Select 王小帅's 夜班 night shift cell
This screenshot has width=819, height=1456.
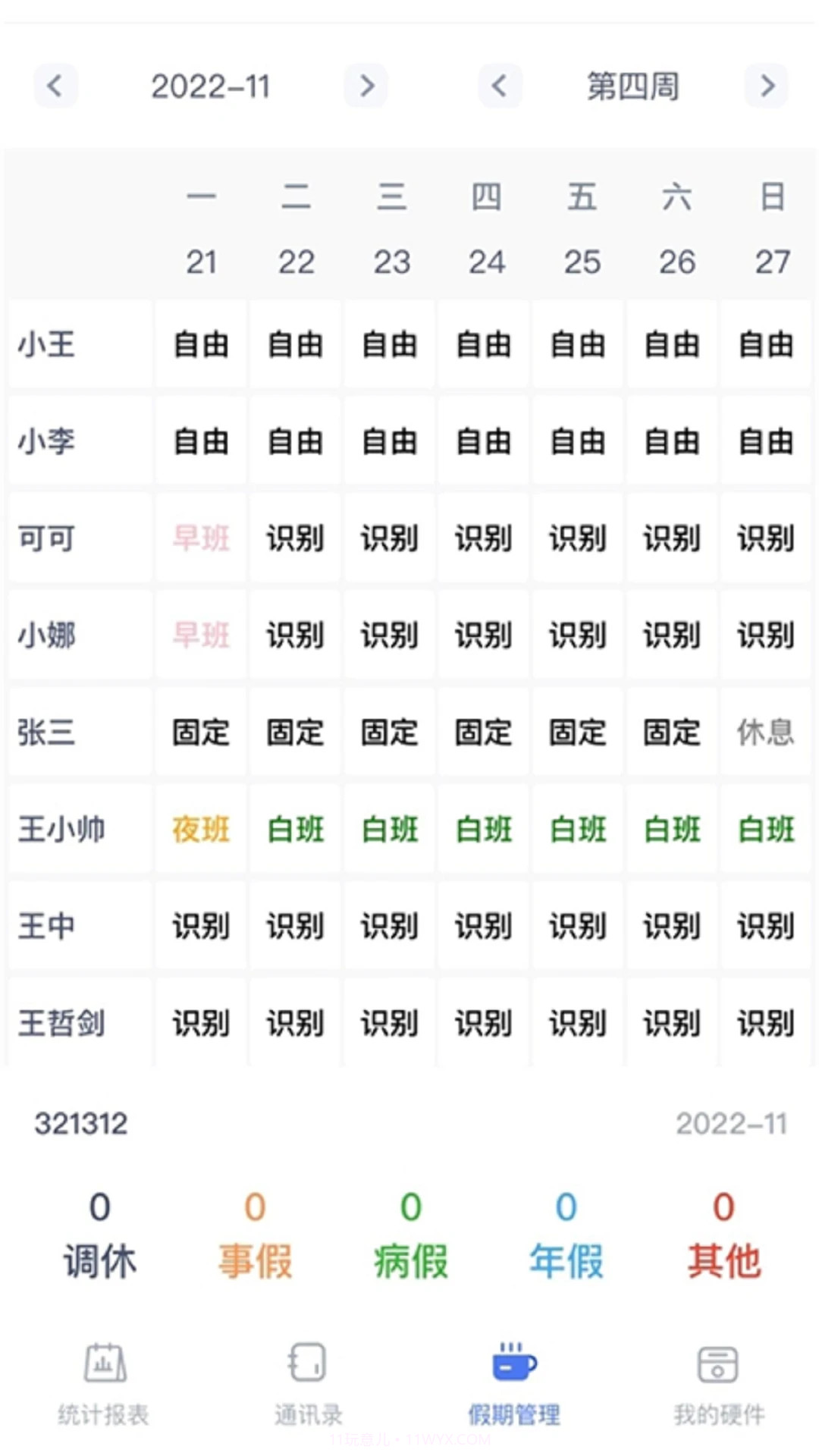[x=200, y=830]
